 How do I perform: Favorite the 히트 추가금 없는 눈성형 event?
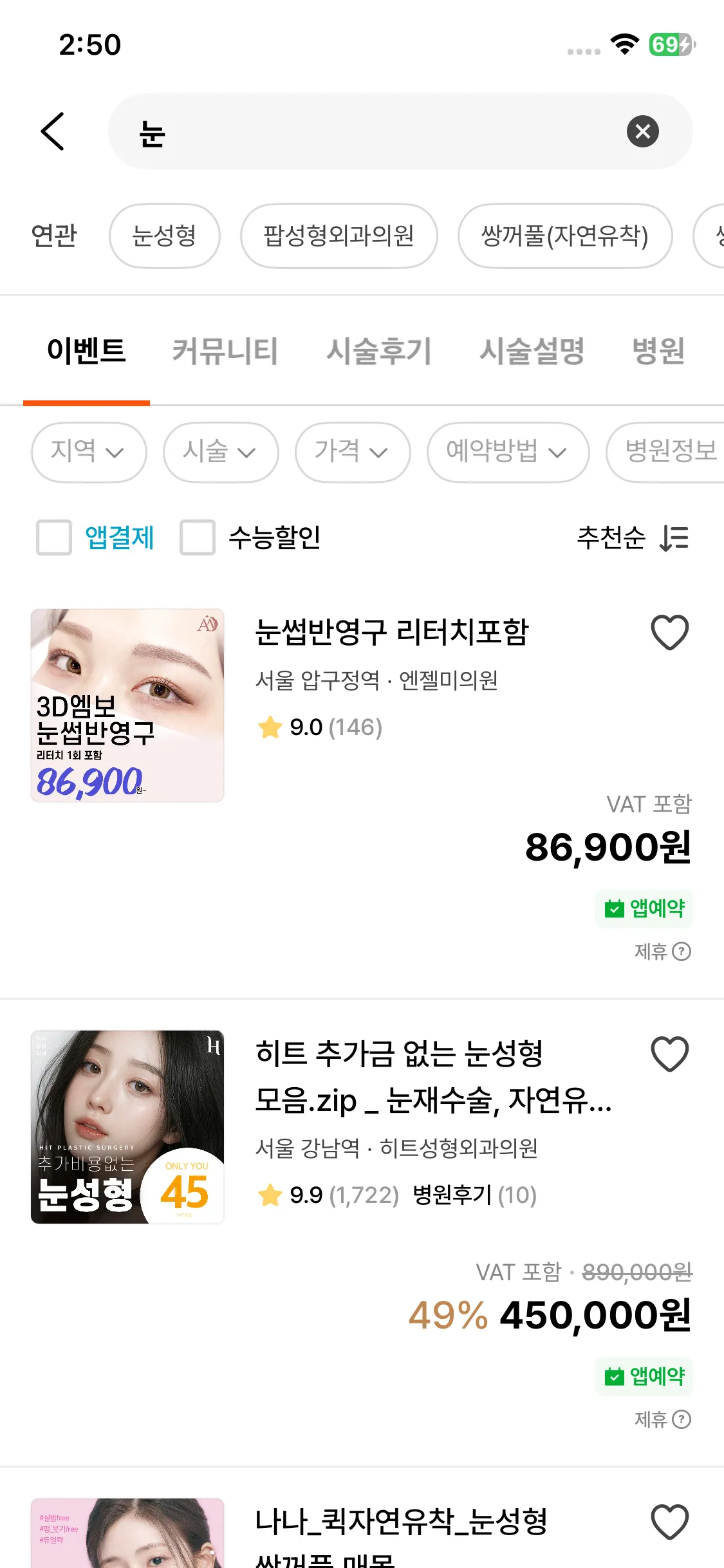click(669, 1054)
